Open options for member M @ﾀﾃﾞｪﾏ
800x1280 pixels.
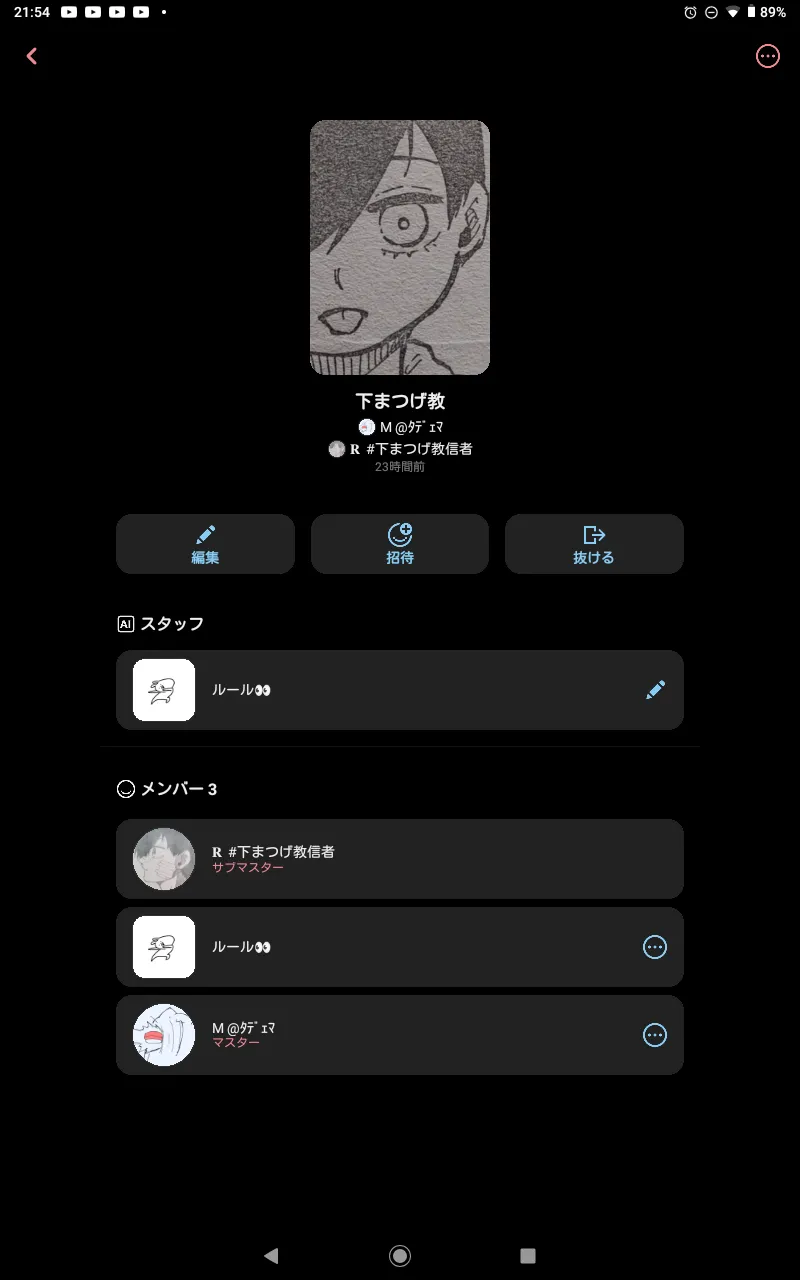(x=655, y=1035)
